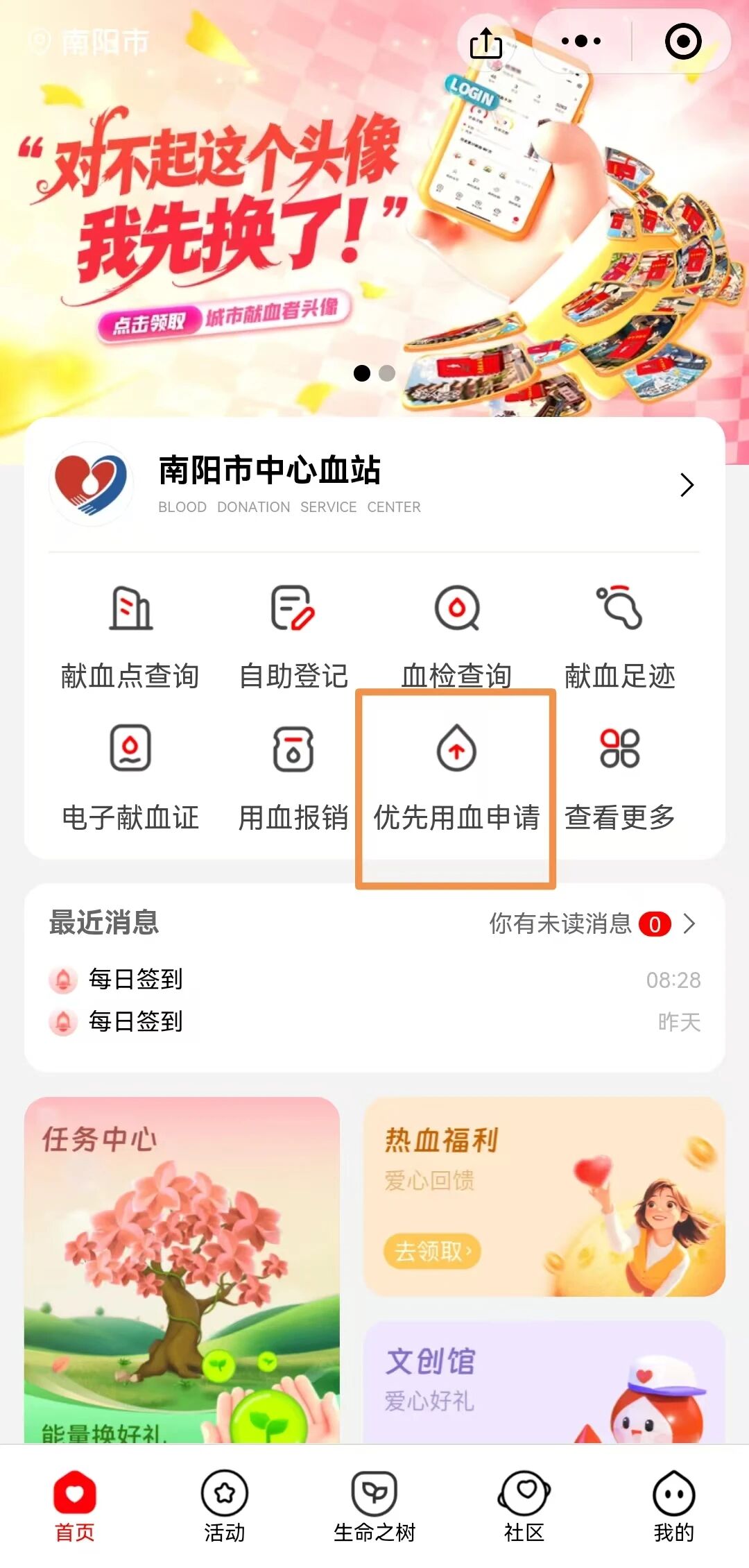Change the 南阳市 location selector
Image resolution: width=749 pixels, height=1568 pixels.
pos(90,42)
